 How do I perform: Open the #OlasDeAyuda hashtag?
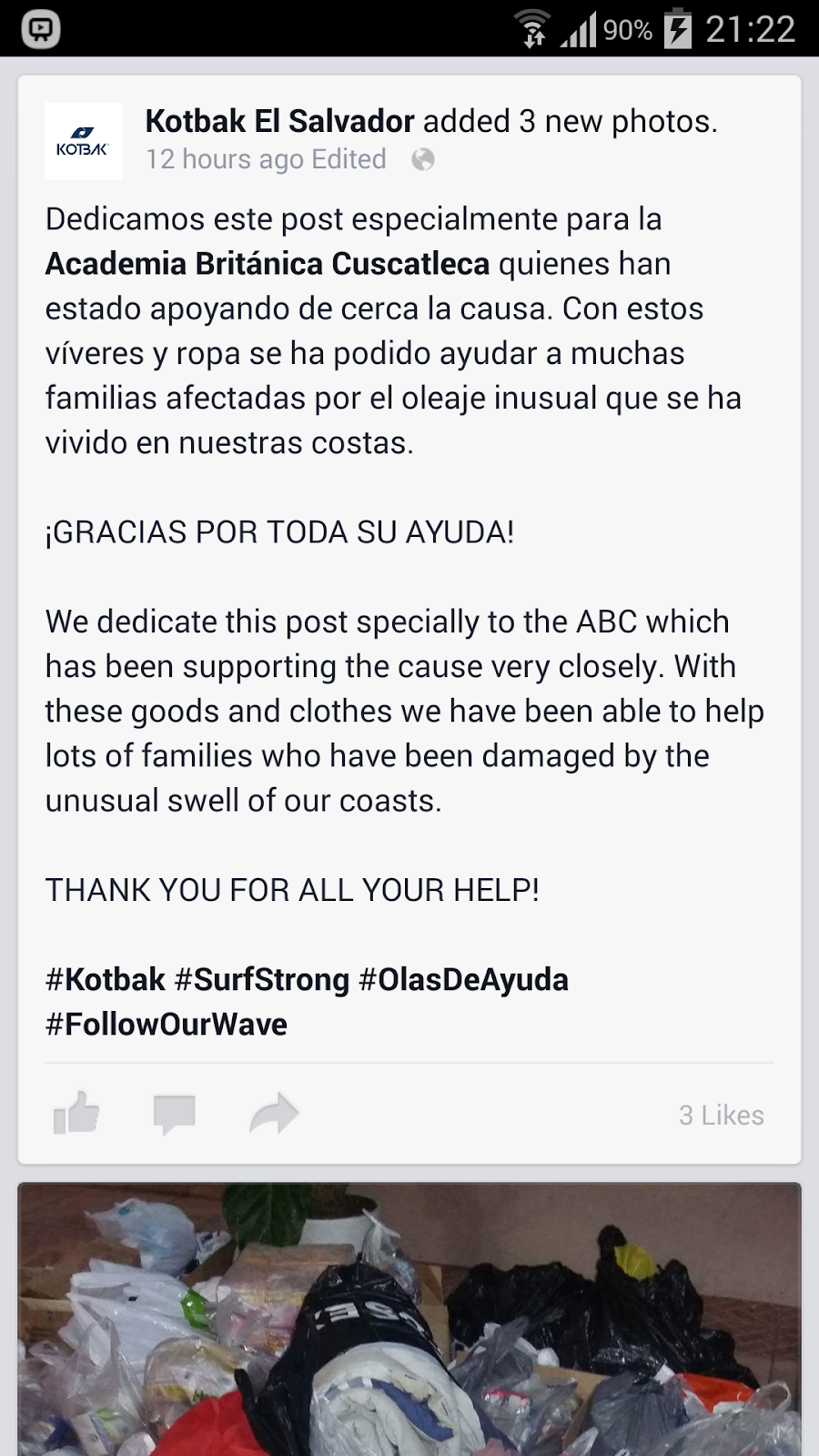(464, 980)
